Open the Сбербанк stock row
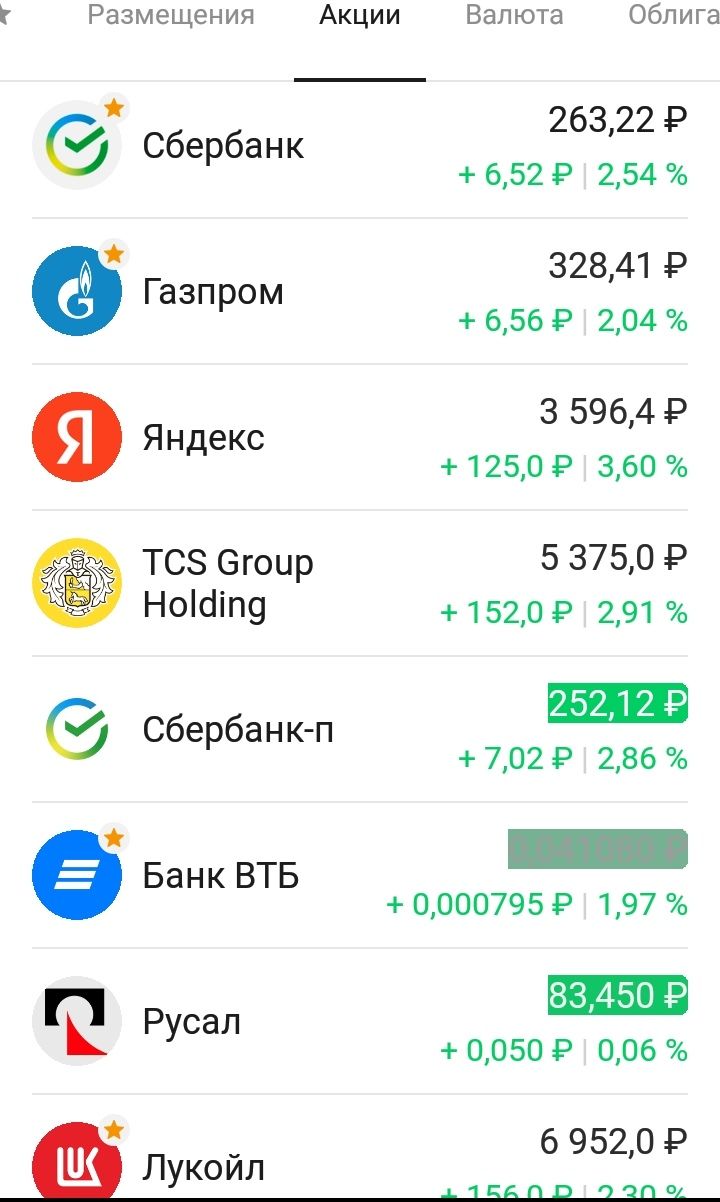Viewport: 720px width, 1202px height. 360,146
